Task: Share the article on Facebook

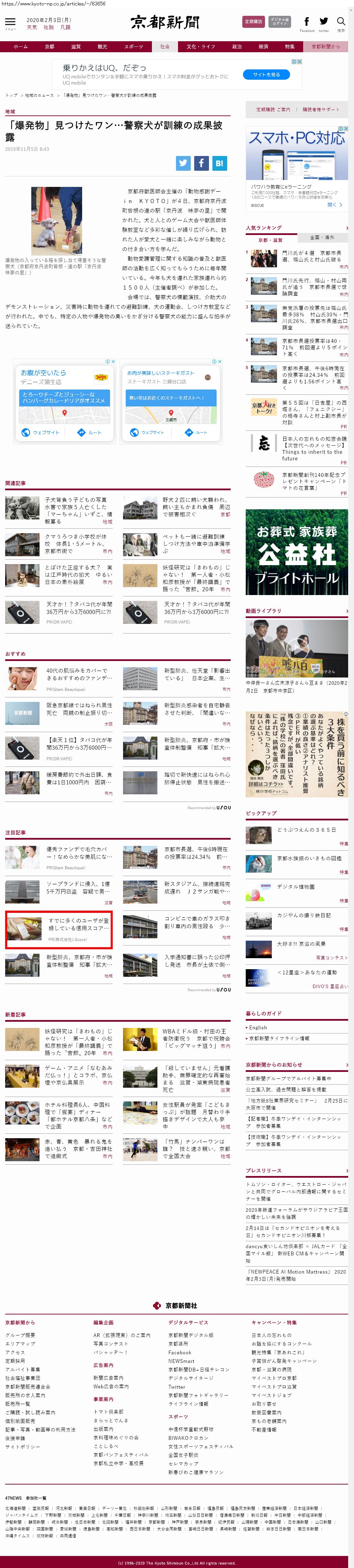Action: point(201,163)
